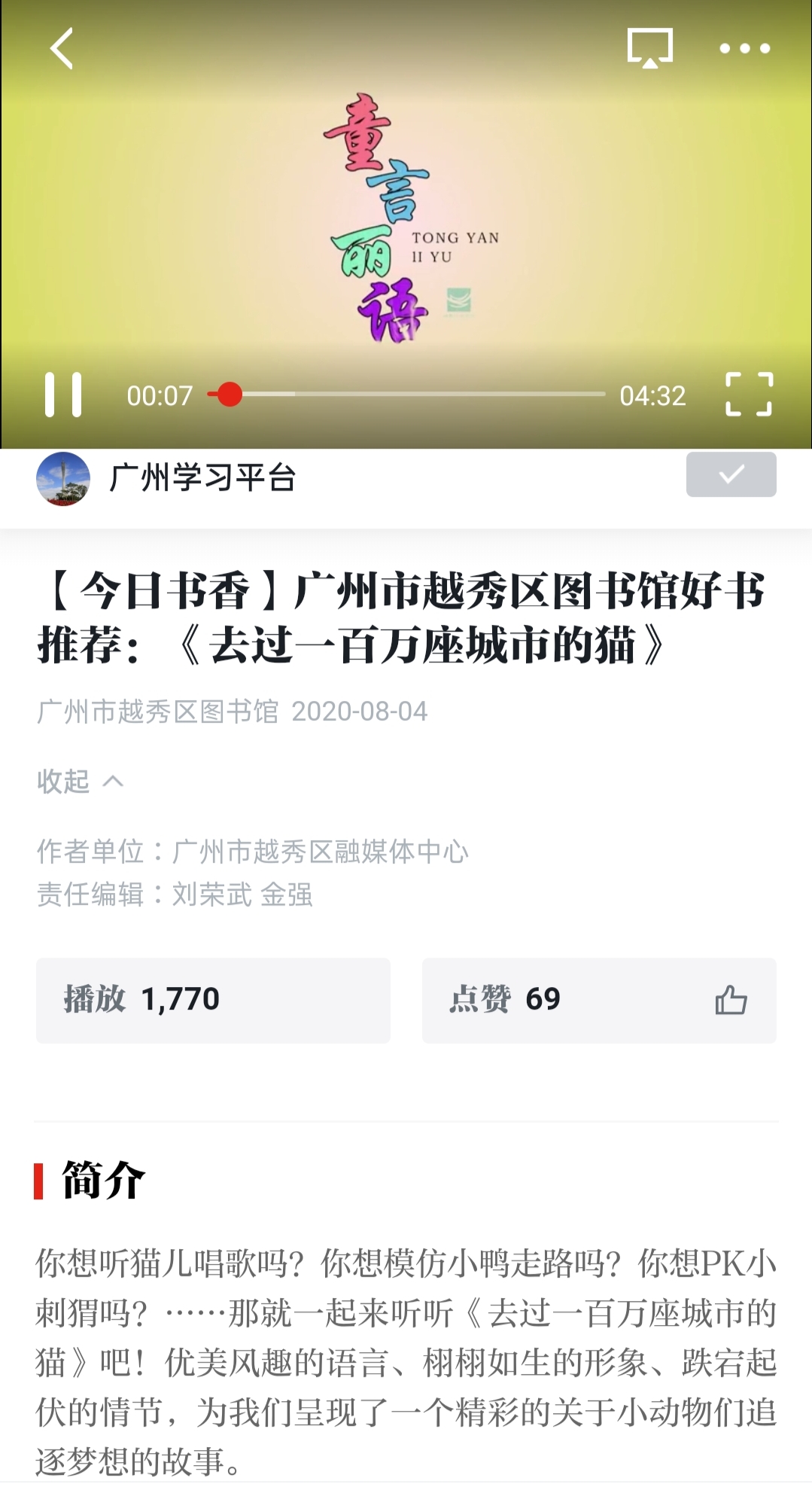Viewport: 812px width, 1490px height.
Task: Go back using the top-left arrow
Action: [x=62, y=49]
